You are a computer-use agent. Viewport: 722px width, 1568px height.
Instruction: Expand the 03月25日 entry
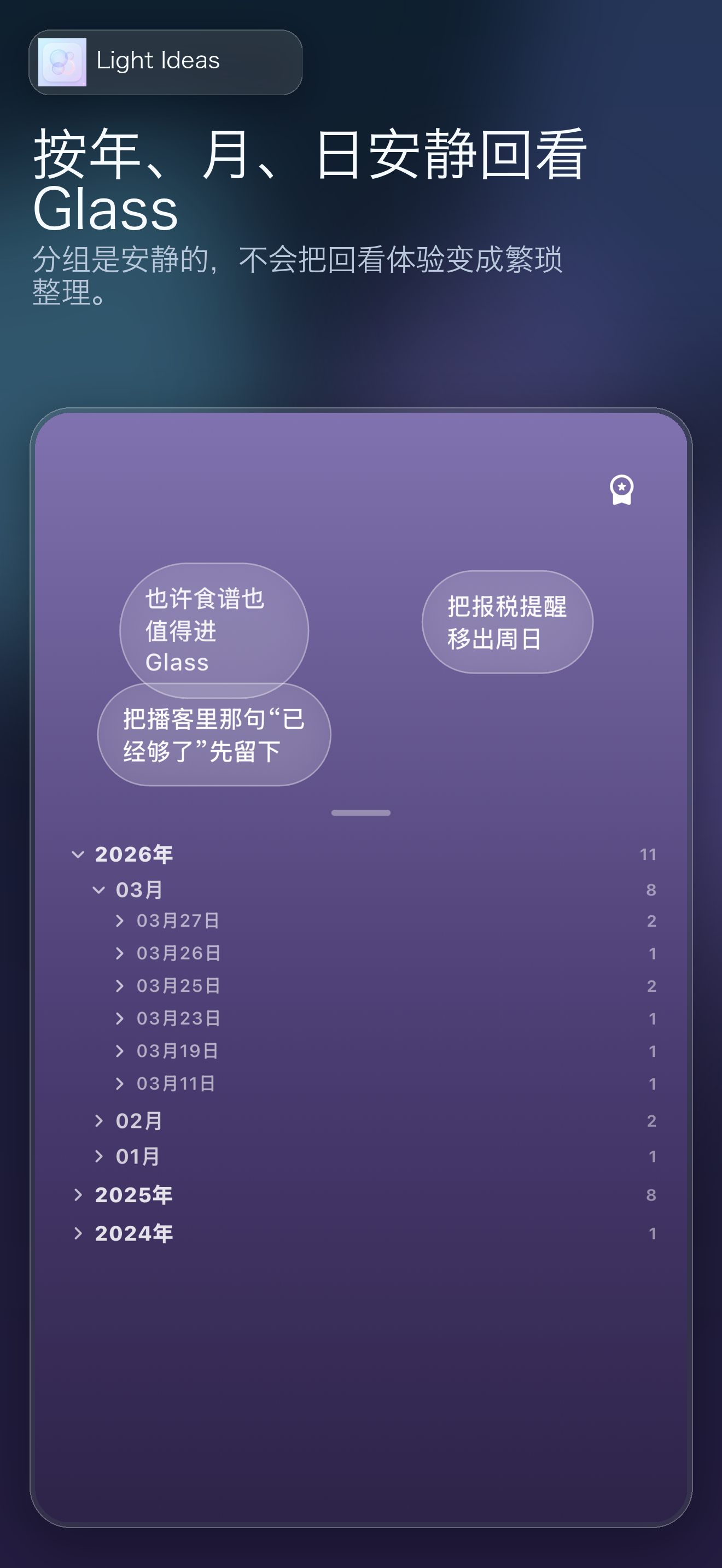(x=177, y=986)
